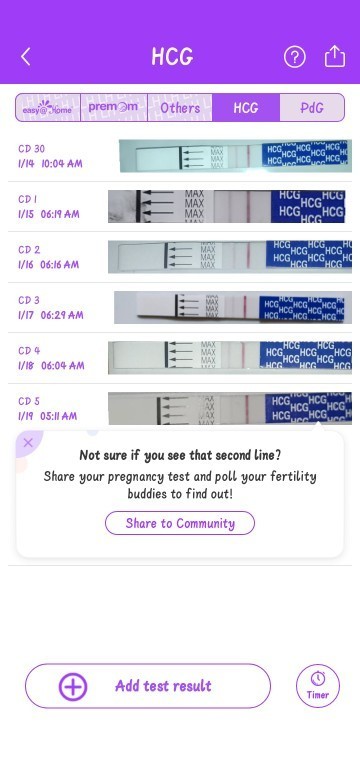This screenshot has height=772, width=360.
Task: Select the Others tab
Action: 180,108
